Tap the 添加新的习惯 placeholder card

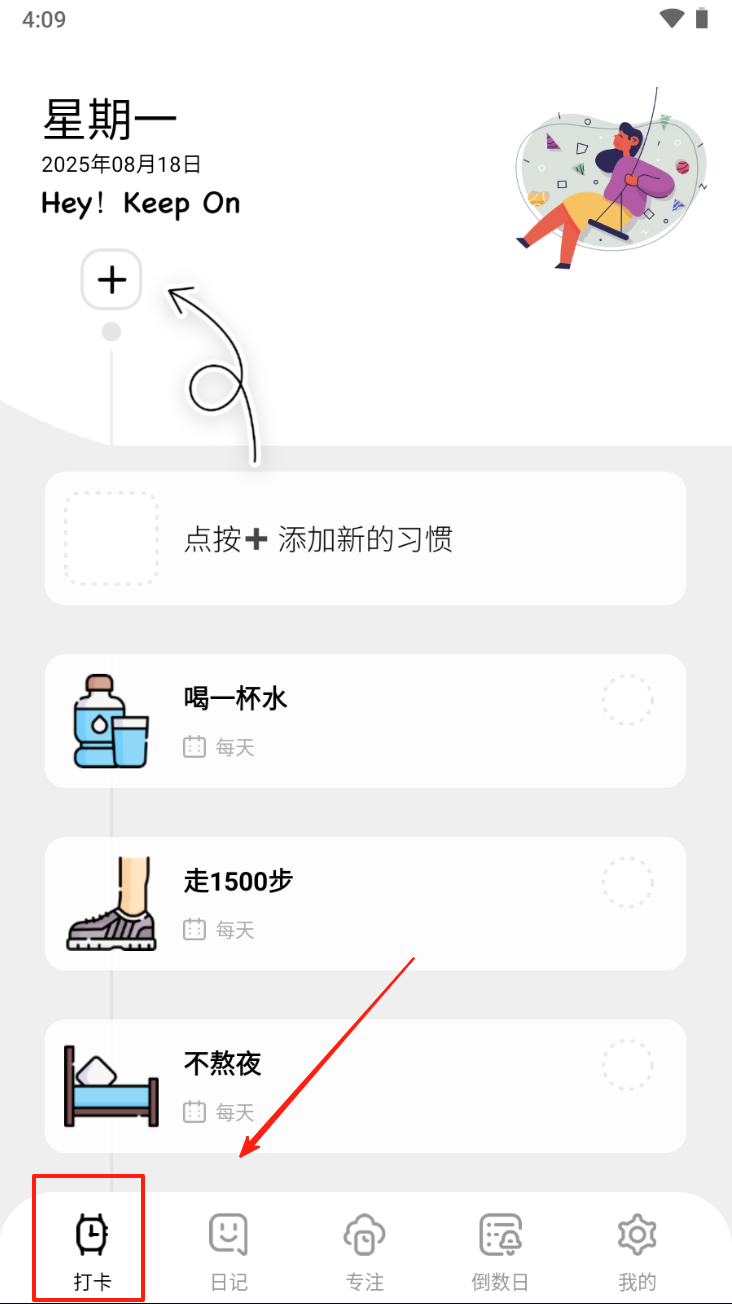tap(365, 539)
